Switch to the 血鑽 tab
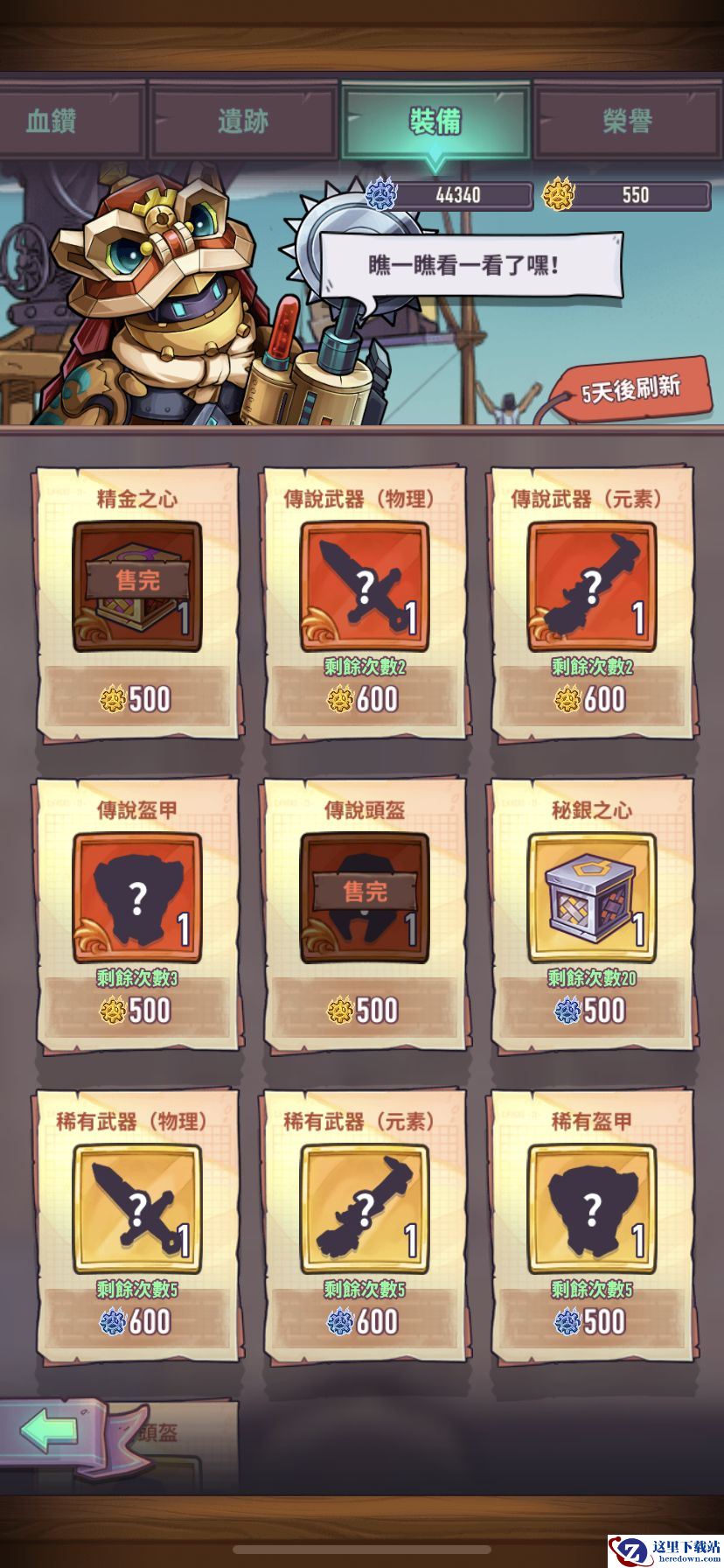Image resolution: width=724 pixels, height=1568 pixels. 52,121
